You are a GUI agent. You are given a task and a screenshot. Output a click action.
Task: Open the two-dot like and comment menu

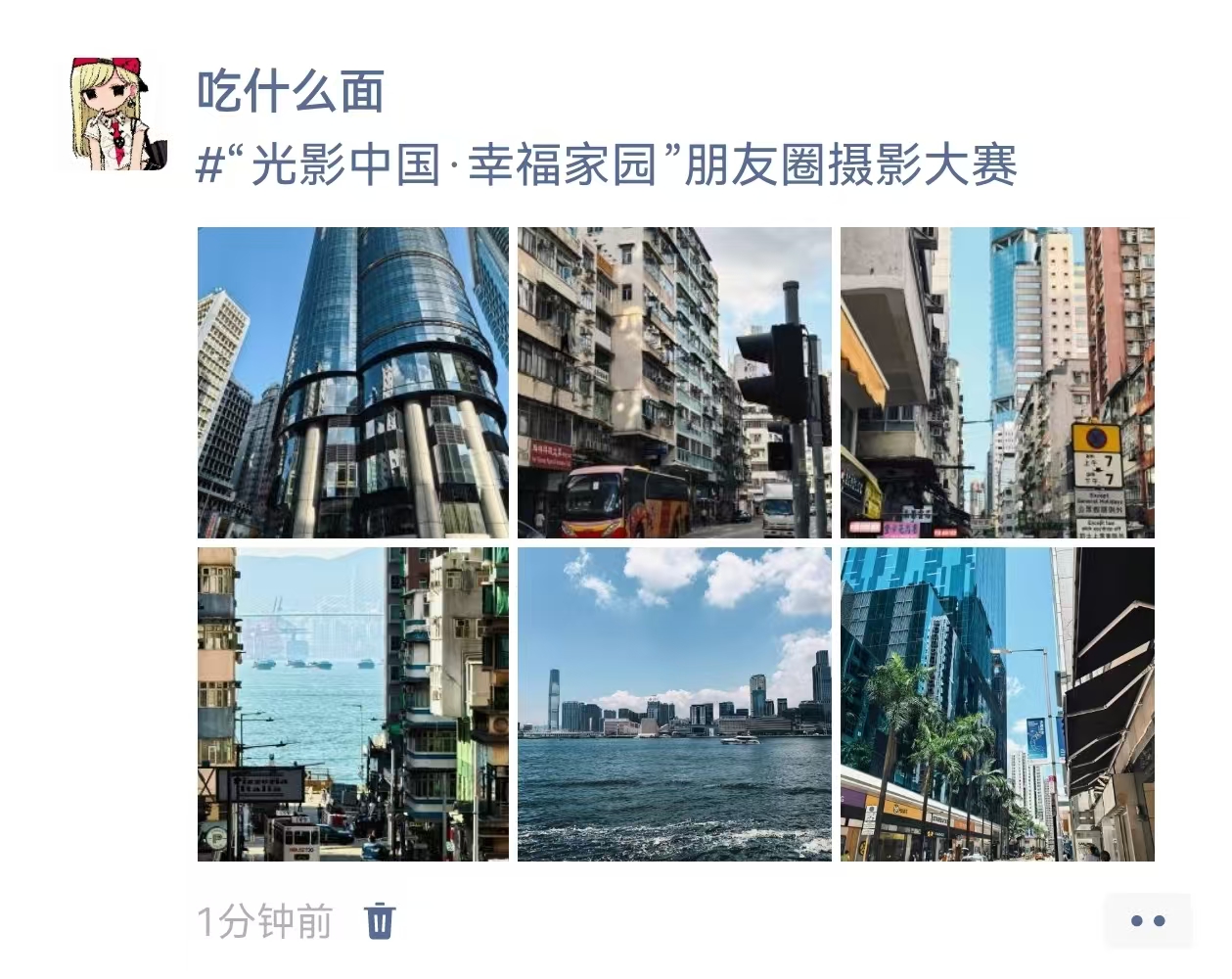pyautogui.click(x=1147, y=920)
